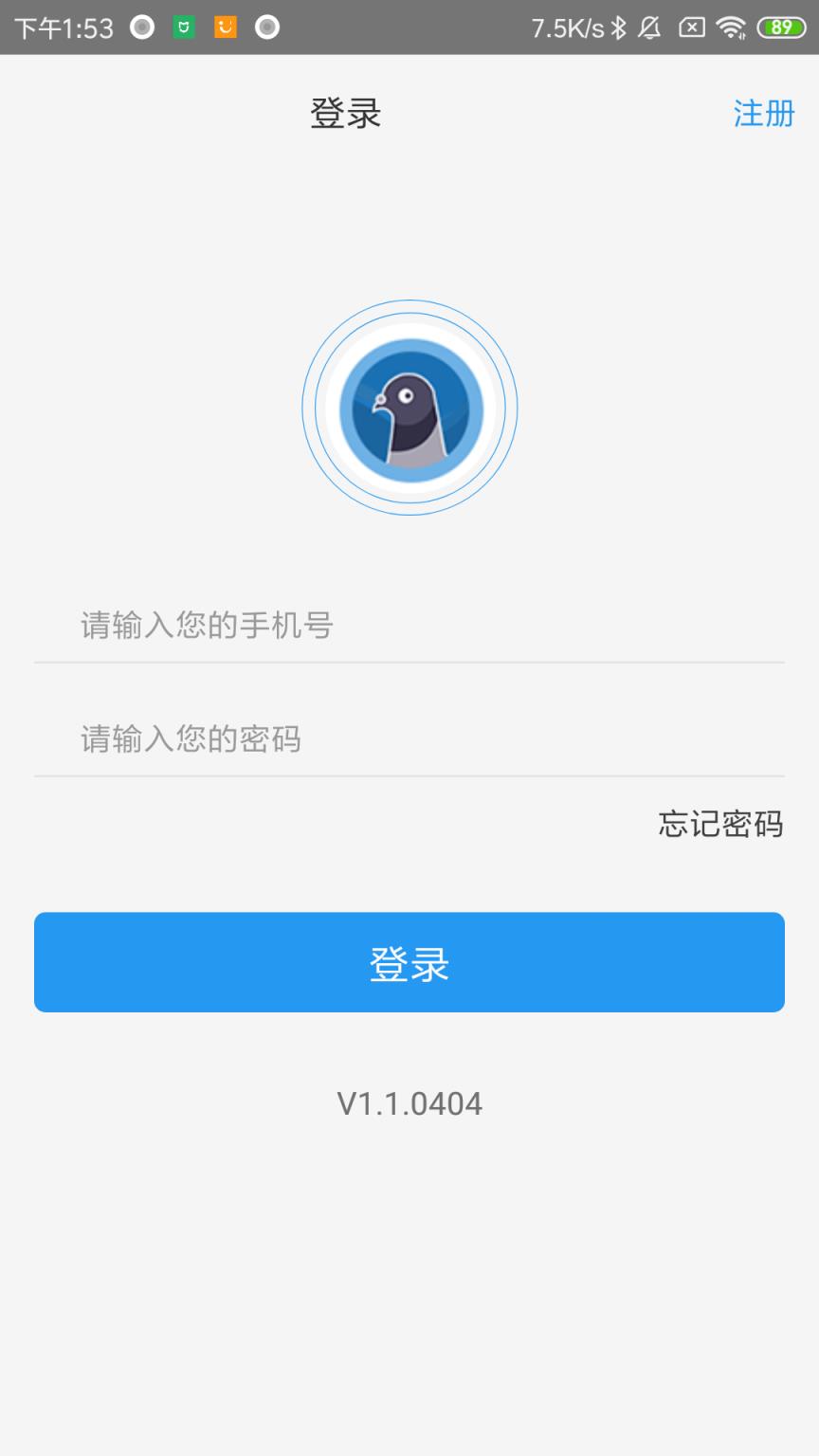
Task: Tap the green security shield notification icon
Action: (x=184, y=27)
